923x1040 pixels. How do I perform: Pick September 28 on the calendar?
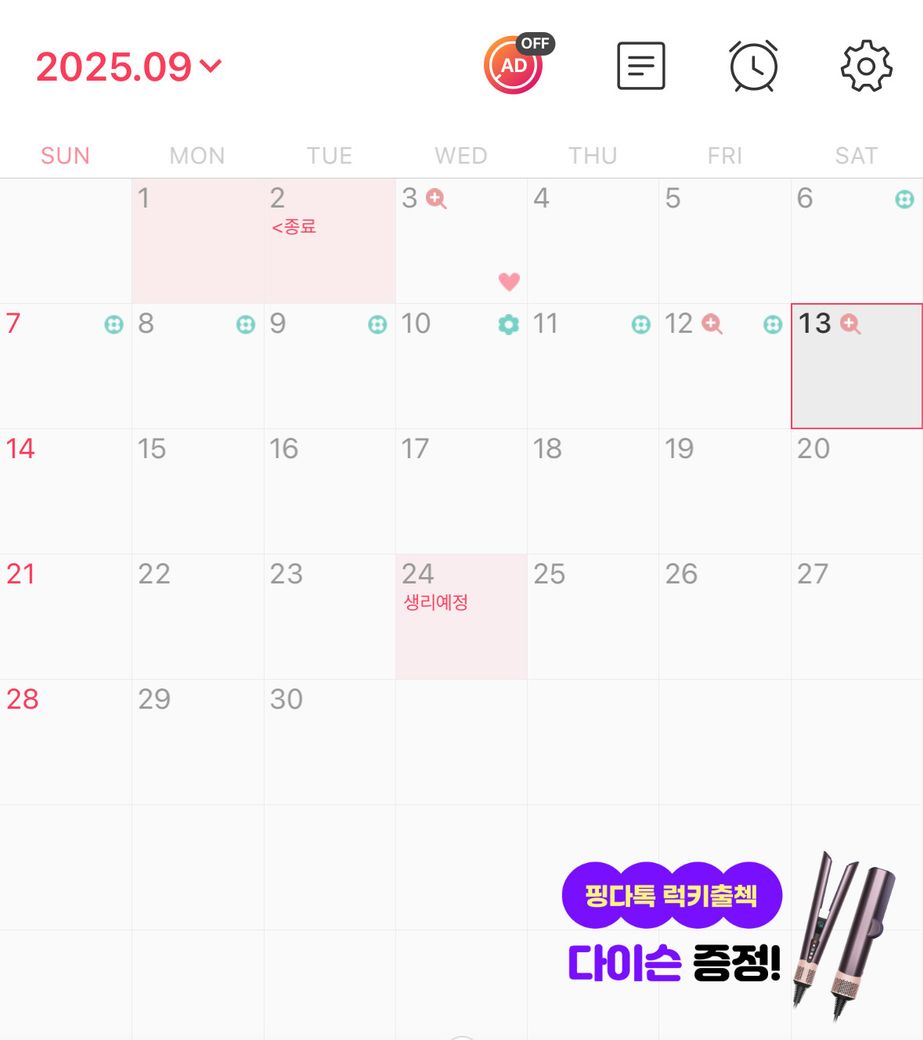click(66, 742)
